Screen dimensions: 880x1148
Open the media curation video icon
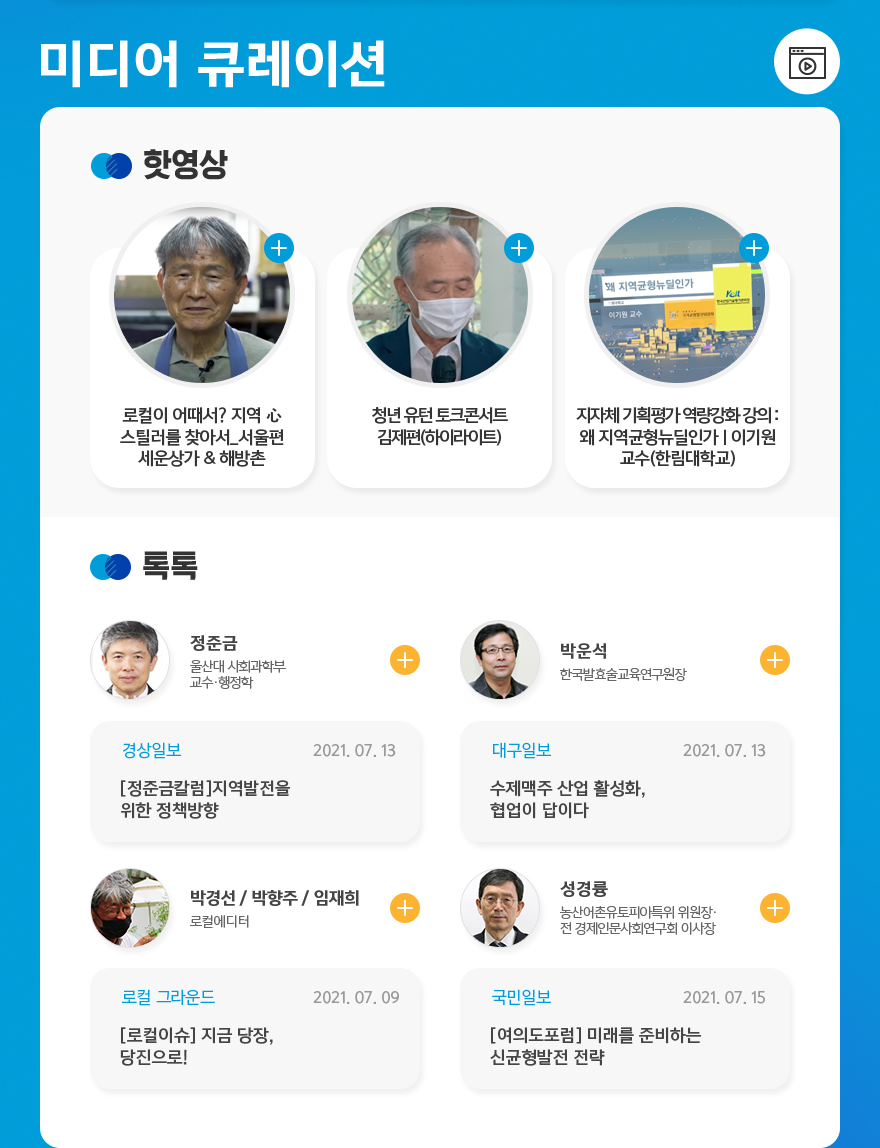click(806, 62)
